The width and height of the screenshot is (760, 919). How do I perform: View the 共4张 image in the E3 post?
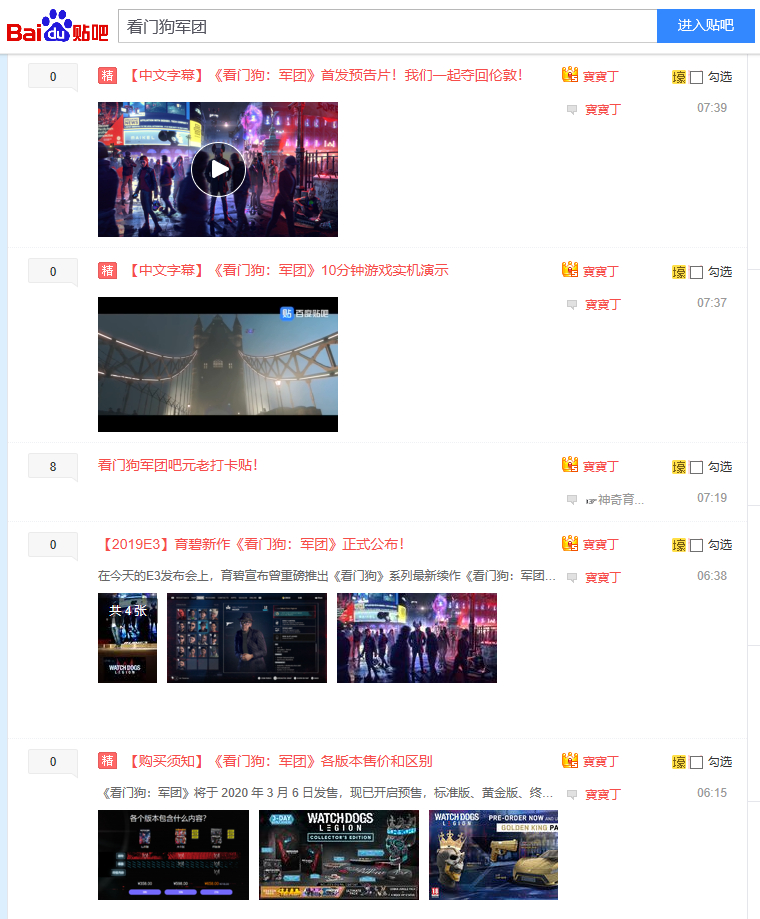(128, 638)
